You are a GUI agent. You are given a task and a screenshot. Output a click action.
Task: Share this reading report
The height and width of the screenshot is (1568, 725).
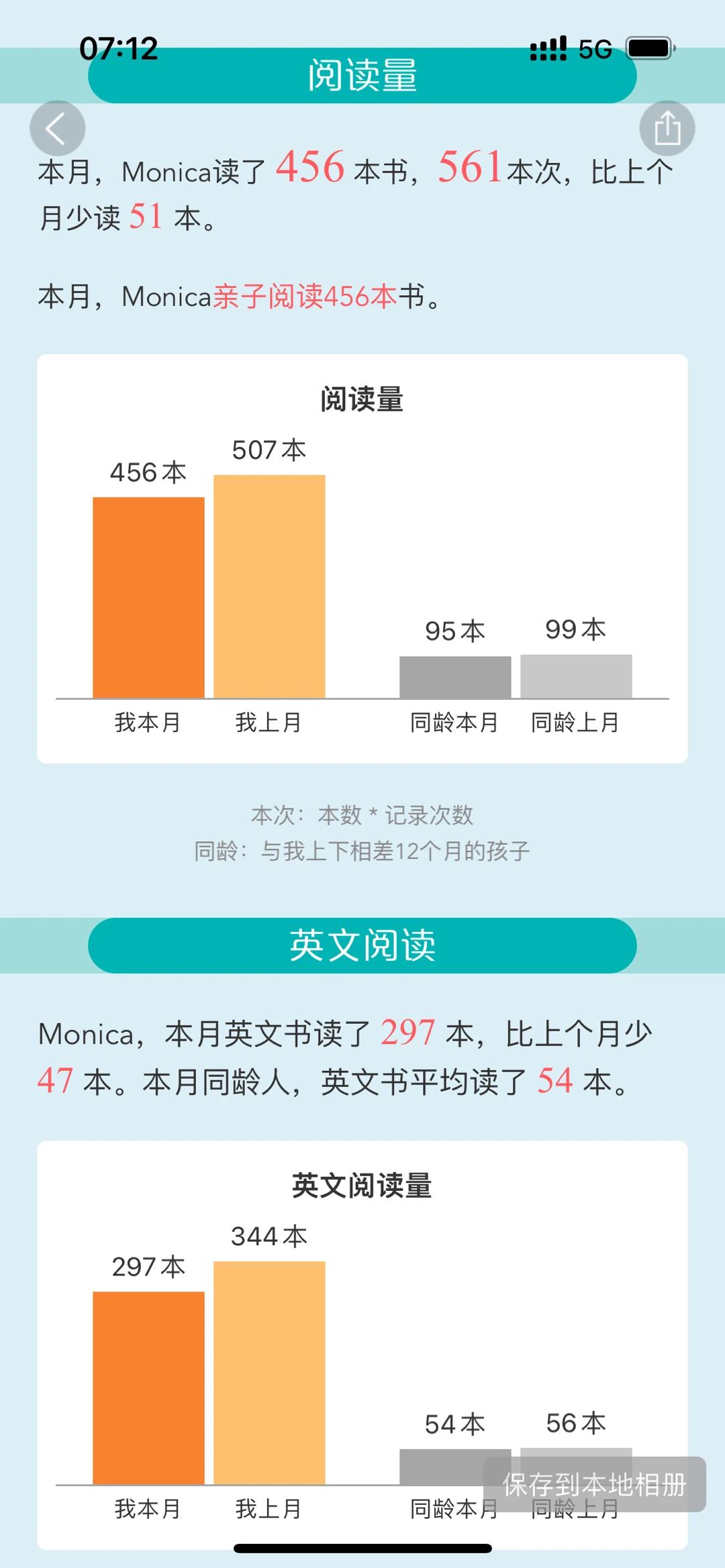tap(667, 128)
